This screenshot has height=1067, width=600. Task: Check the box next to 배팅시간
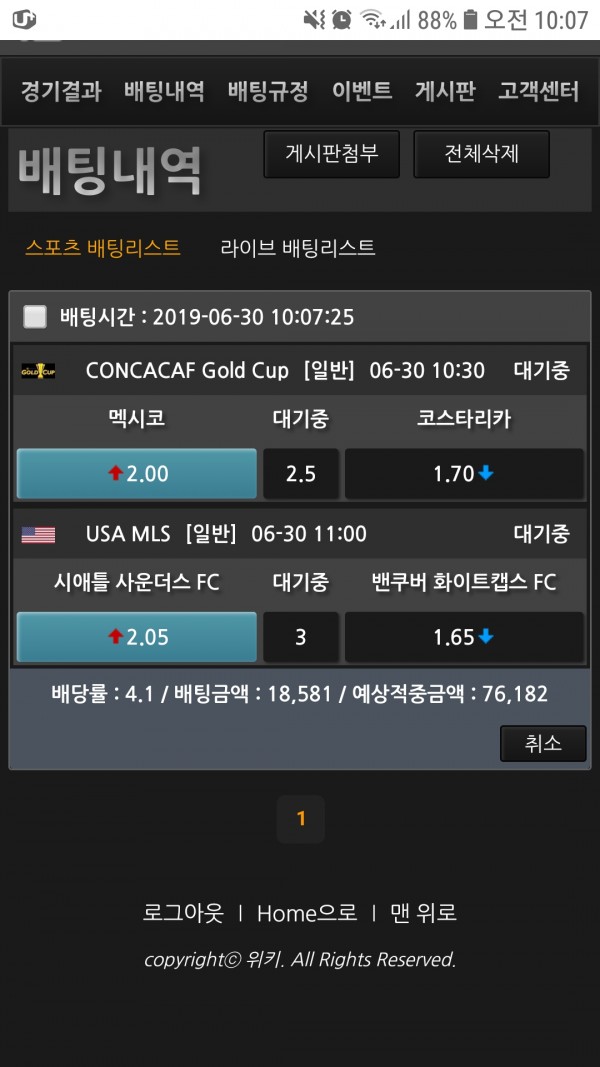35,317
